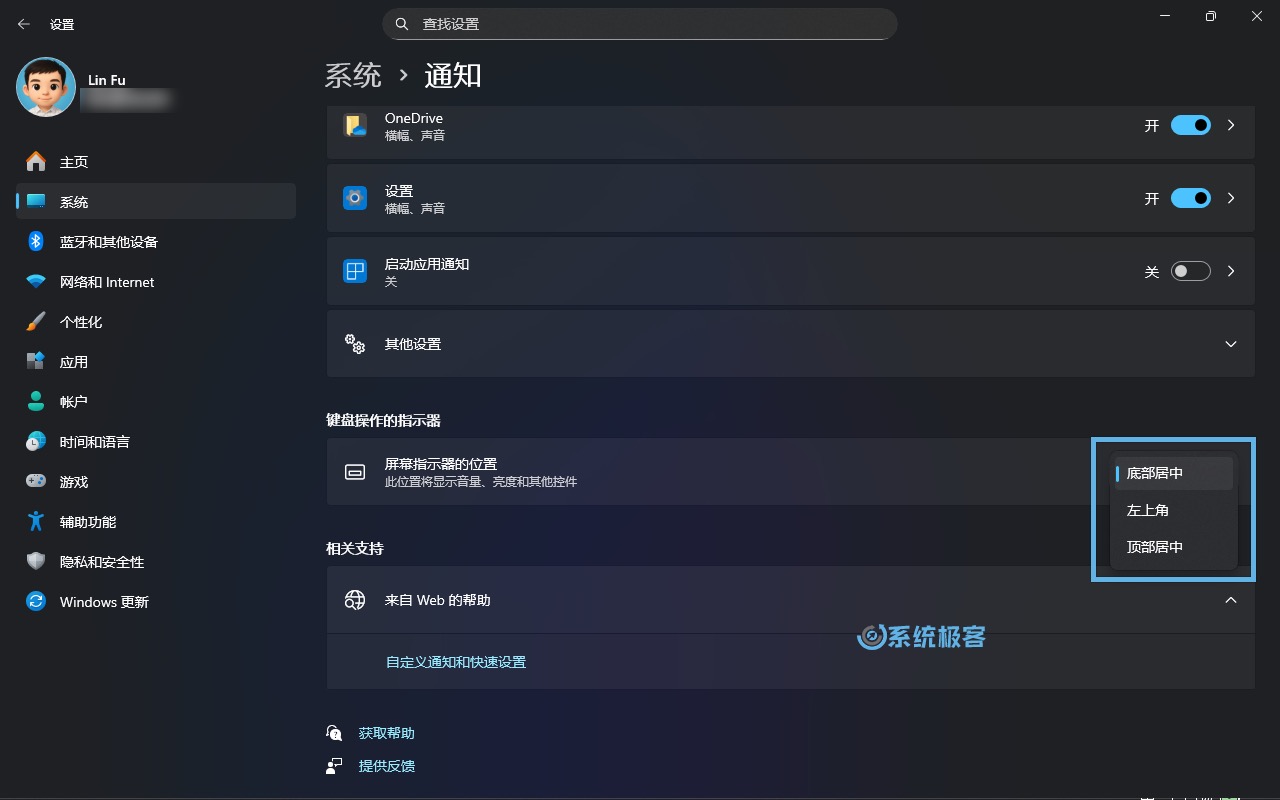Collapse the 来自 Web 的帮助 section
The height and width of the screenshot is (800, 1280).
(x=1231, y=600)
